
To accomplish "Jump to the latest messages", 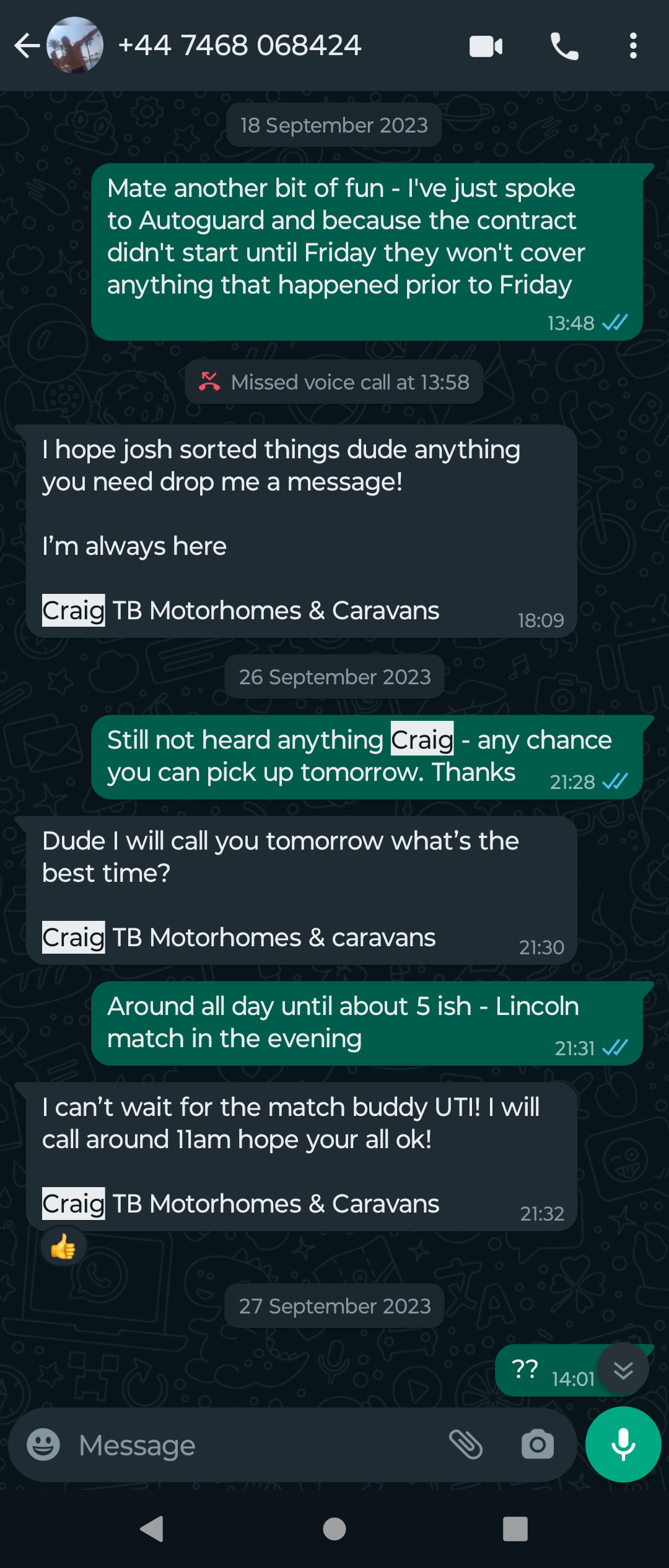I will tap(623, 1369).
